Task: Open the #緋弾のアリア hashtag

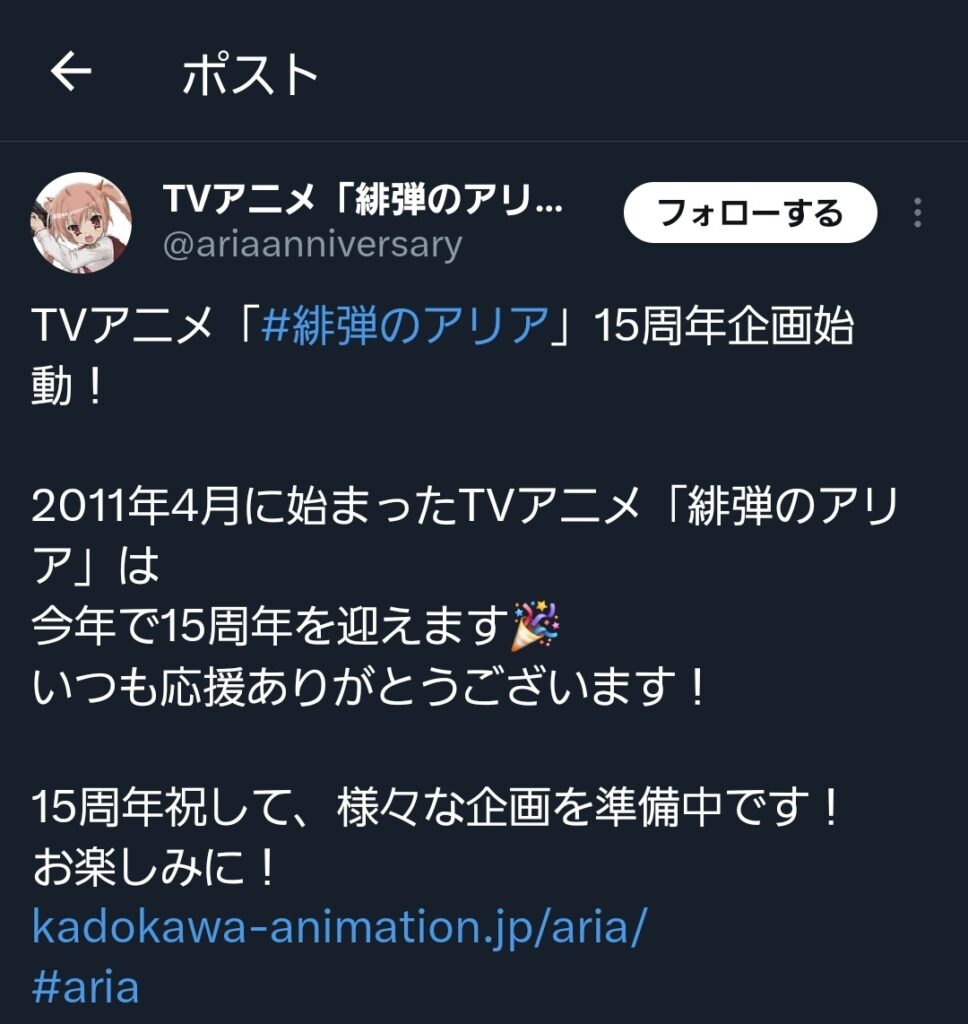Action: (405, 327)
